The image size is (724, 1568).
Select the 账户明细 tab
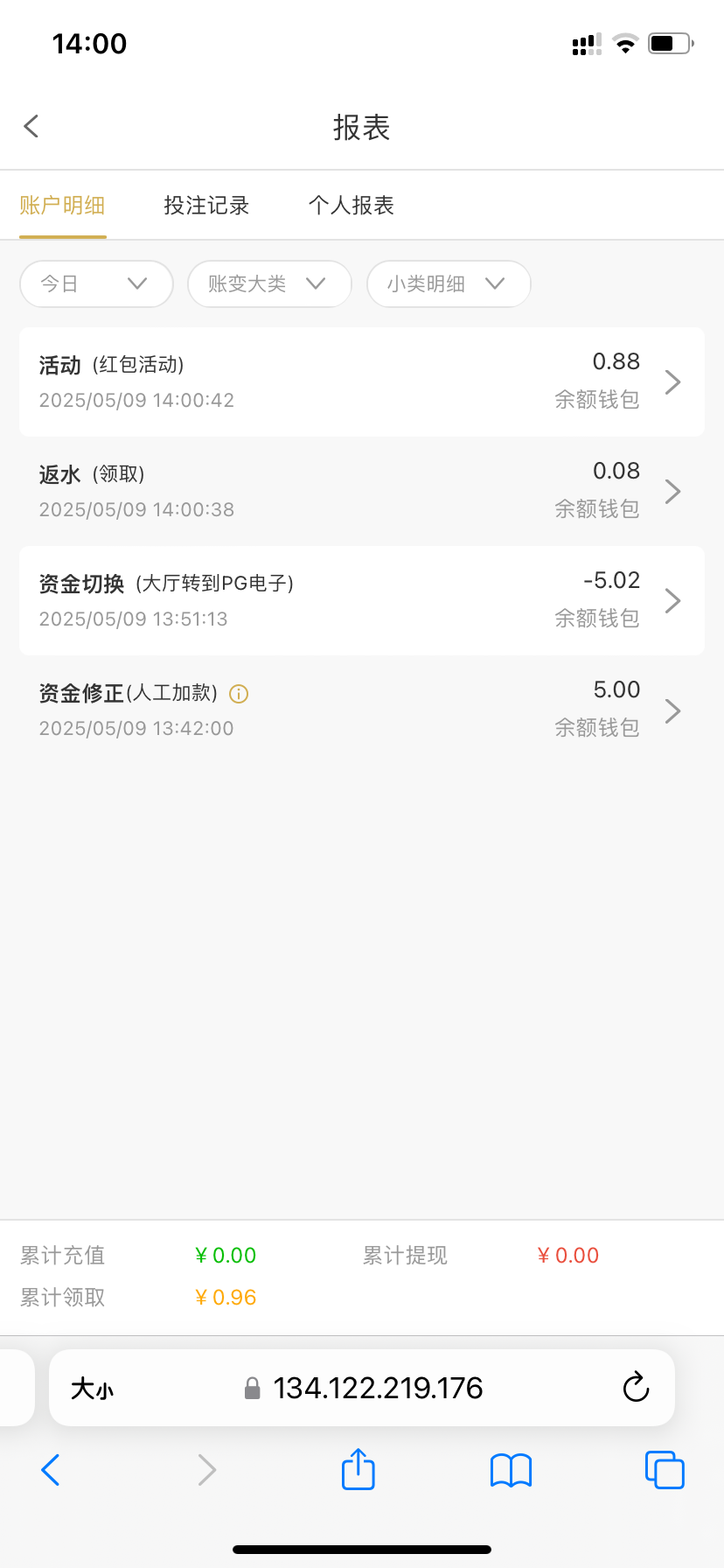tap(63, 206)
